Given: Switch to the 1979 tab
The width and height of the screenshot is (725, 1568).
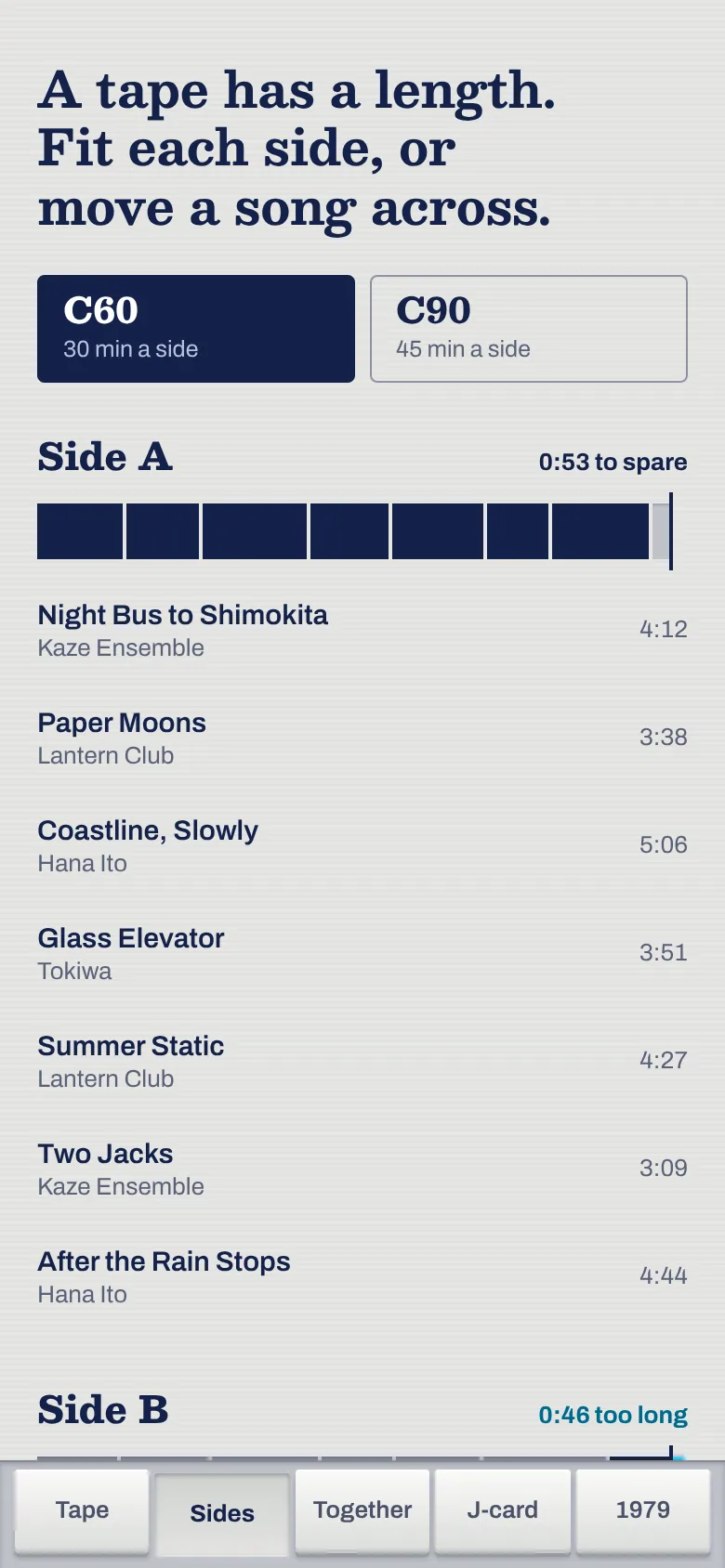Looking at the screenshot, I should pos(643,1510).
